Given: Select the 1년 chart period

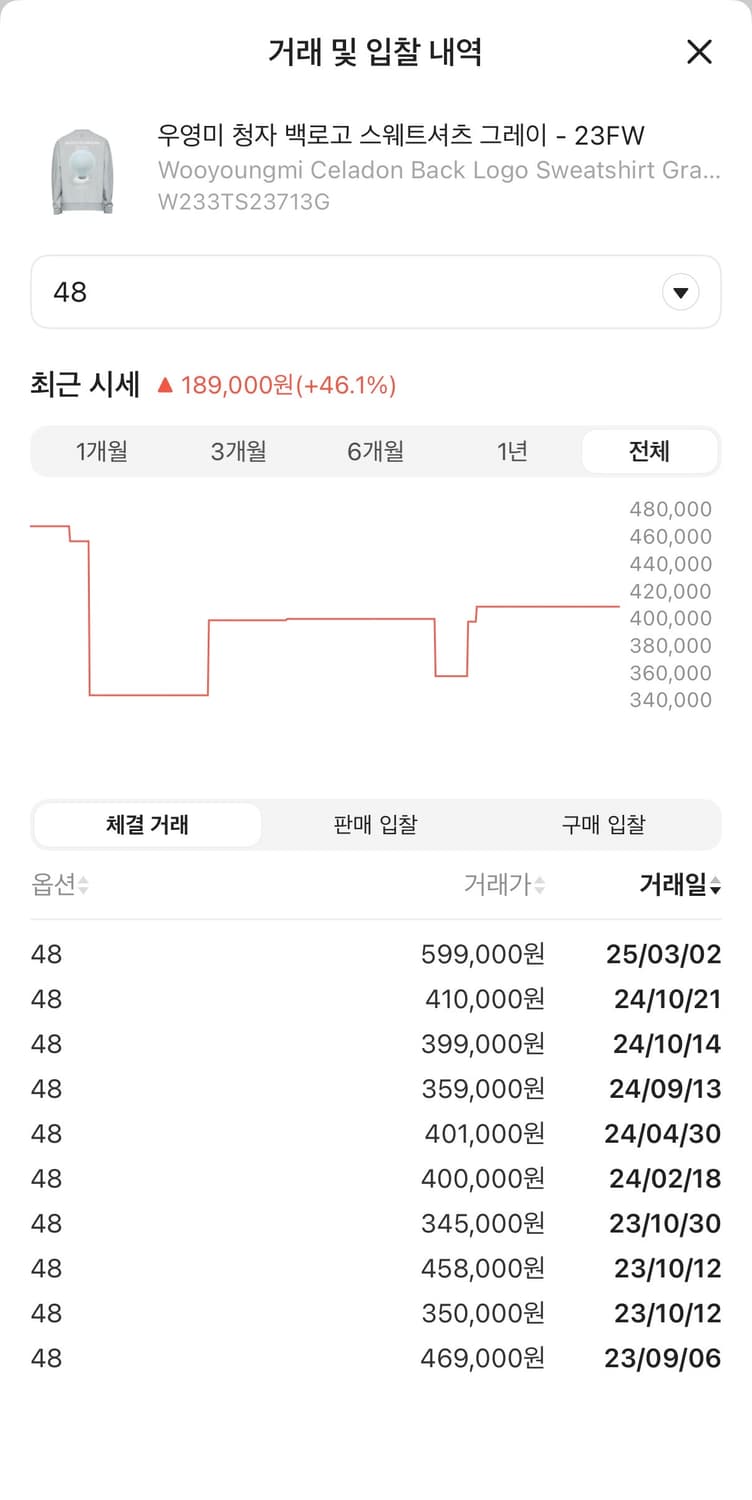Looking at the screenshot, I should pos(513,451).
